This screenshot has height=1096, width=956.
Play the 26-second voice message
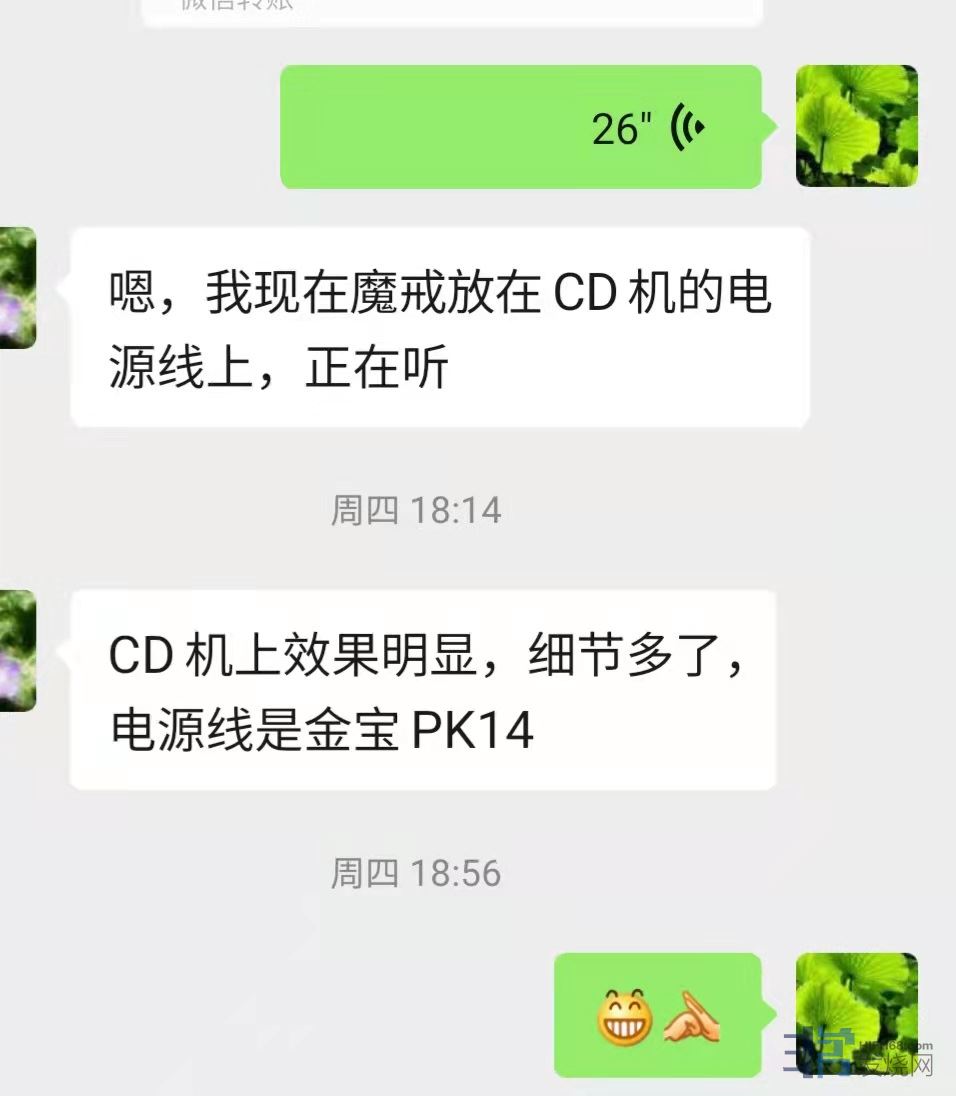[520, 127]
